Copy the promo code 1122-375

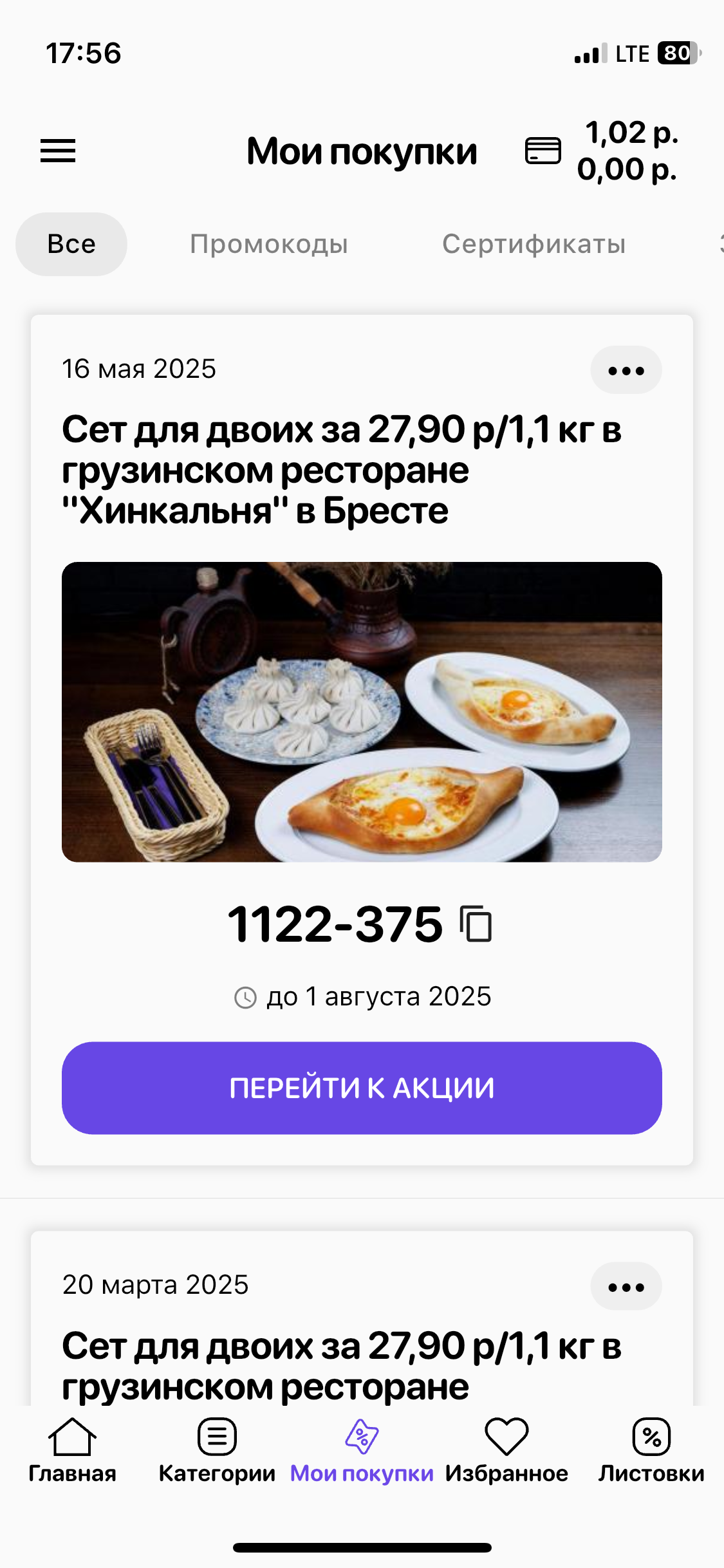(x=476, y=924)
